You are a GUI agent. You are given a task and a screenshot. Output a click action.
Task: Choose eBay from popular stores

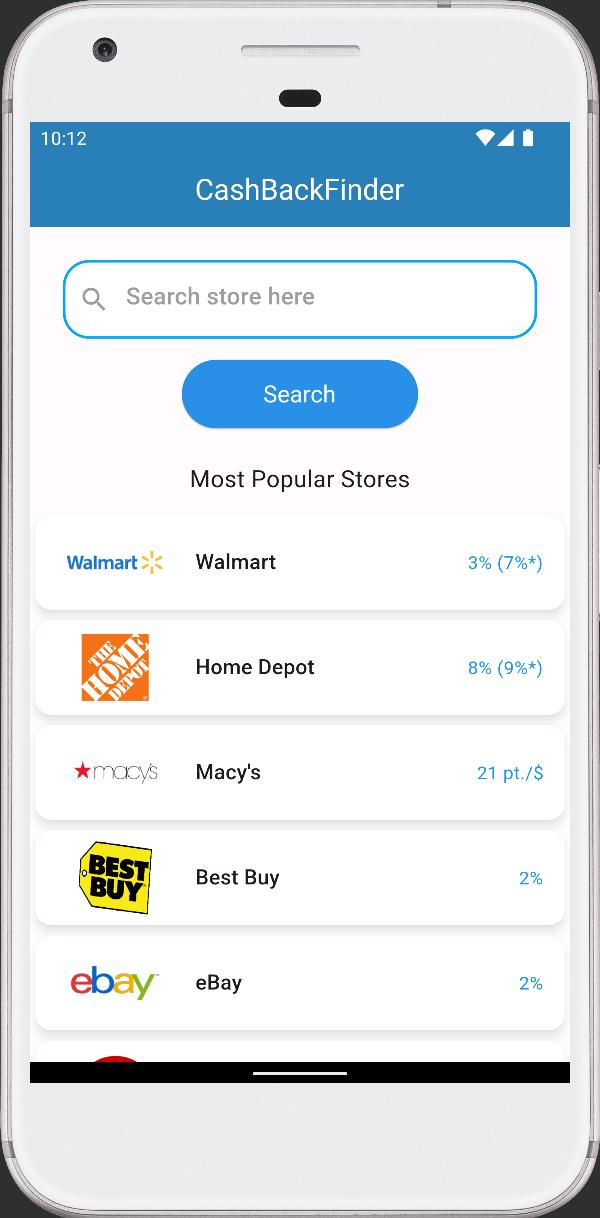(300, 982)
